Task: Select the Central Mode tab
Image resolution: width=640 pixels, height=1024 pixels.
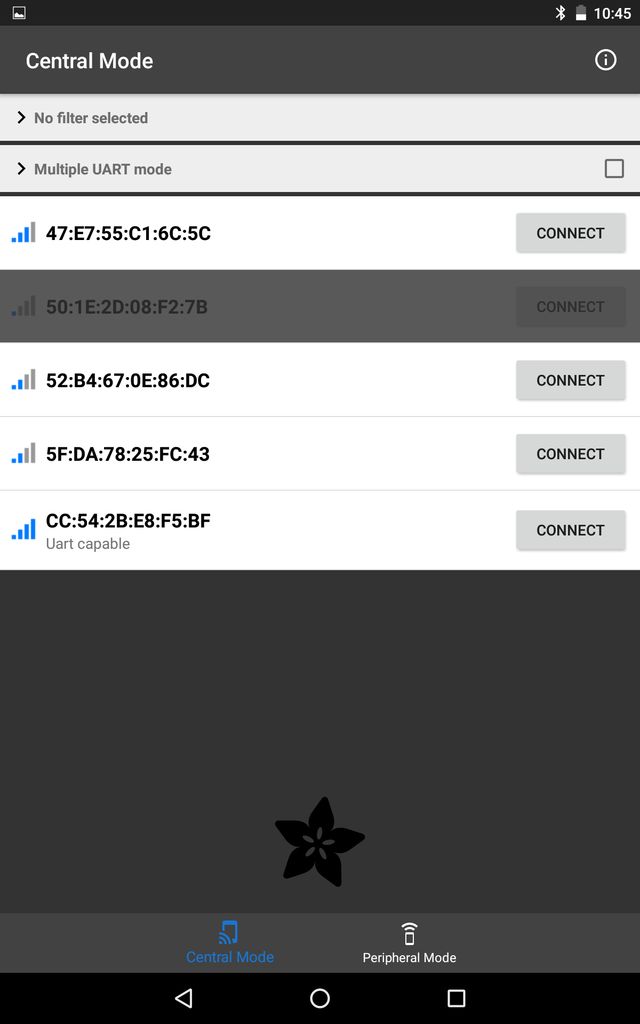Action: (x=229, y=943)
